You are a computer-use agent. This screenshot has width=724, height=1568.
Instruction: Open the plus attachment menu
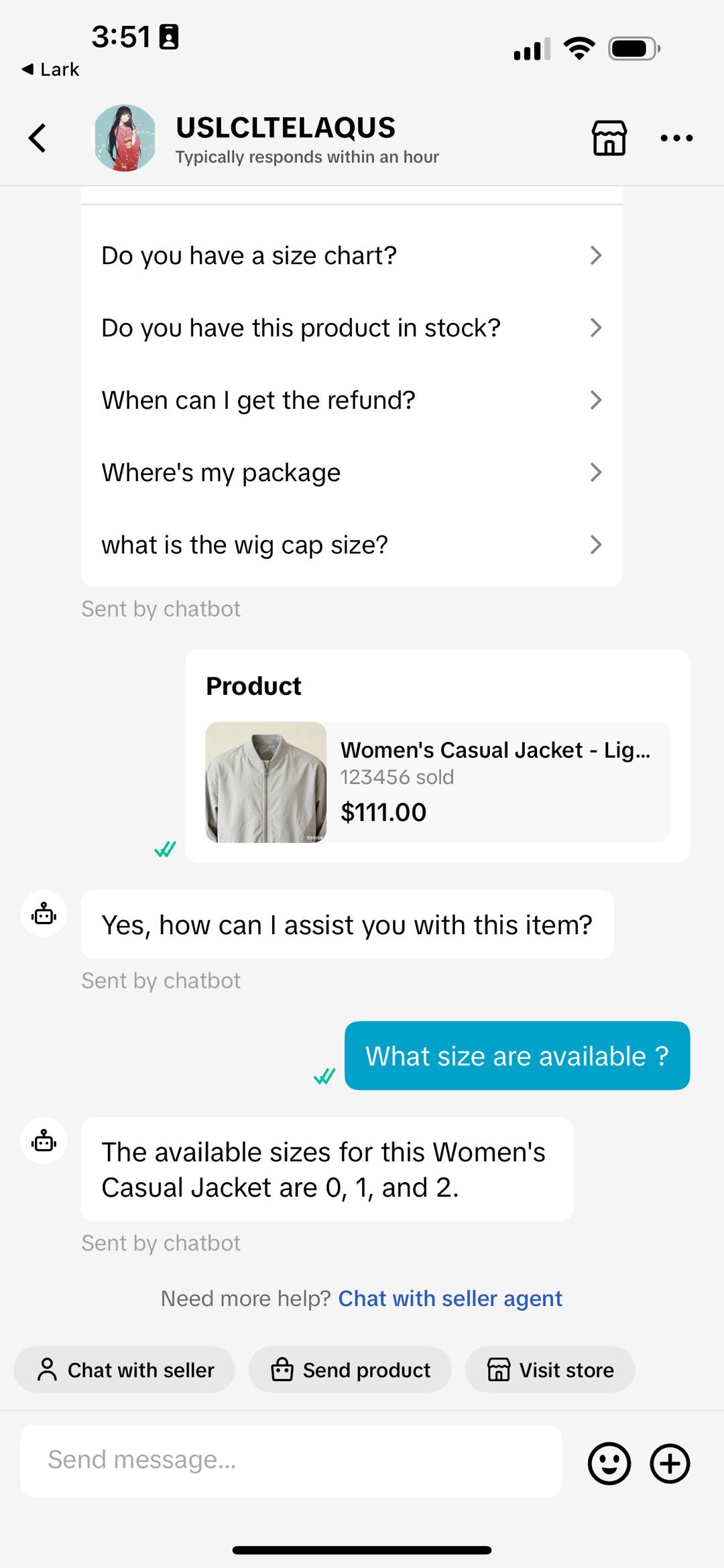point(670,1463)
